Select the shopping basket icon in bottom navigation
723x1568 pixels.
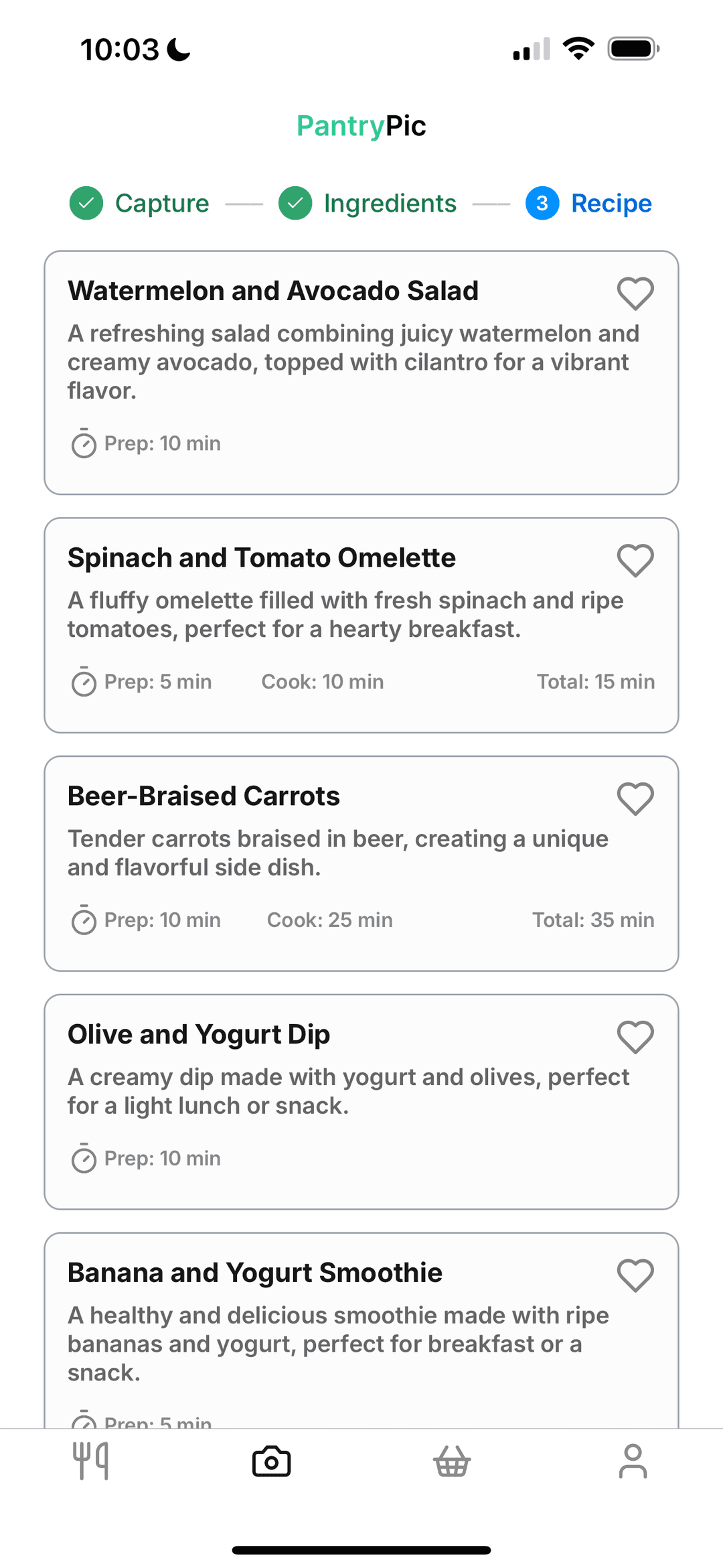451,1462
